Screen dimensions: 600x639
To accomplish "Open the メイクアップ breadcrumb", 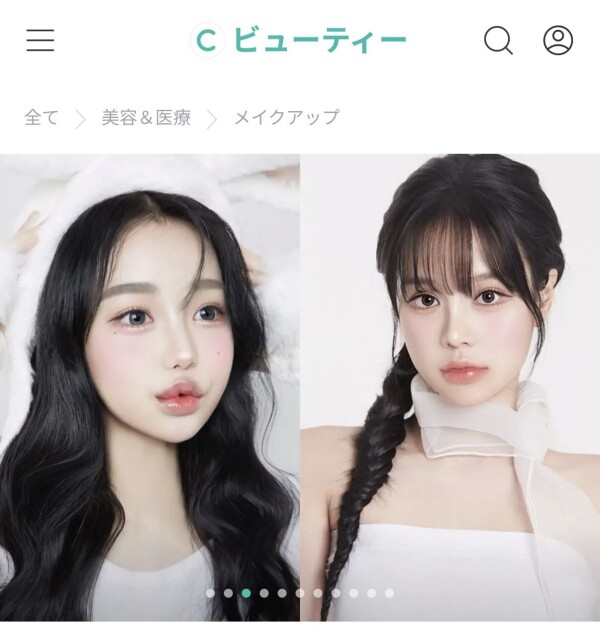I will point(286,117).
